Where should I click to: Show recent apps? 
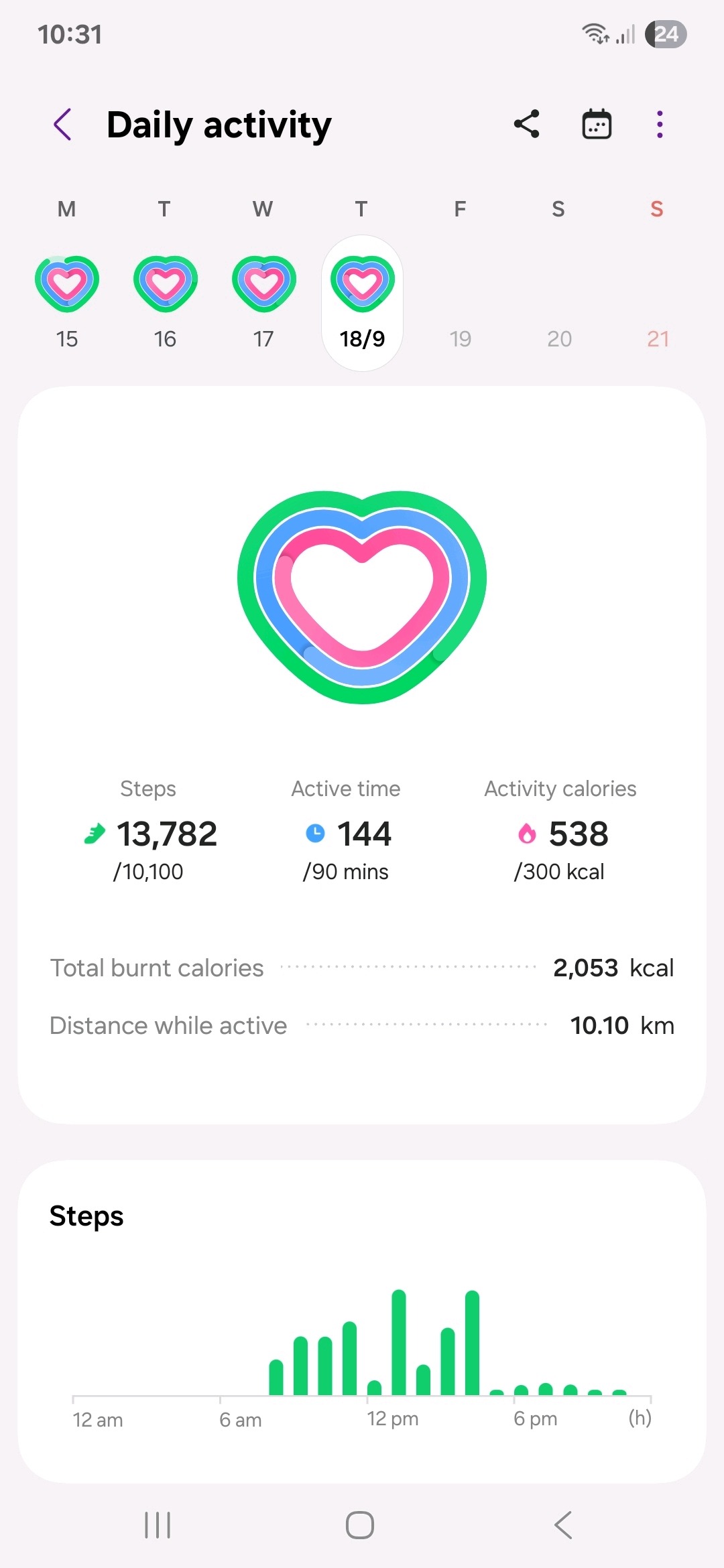click(x=158, y=1525)
